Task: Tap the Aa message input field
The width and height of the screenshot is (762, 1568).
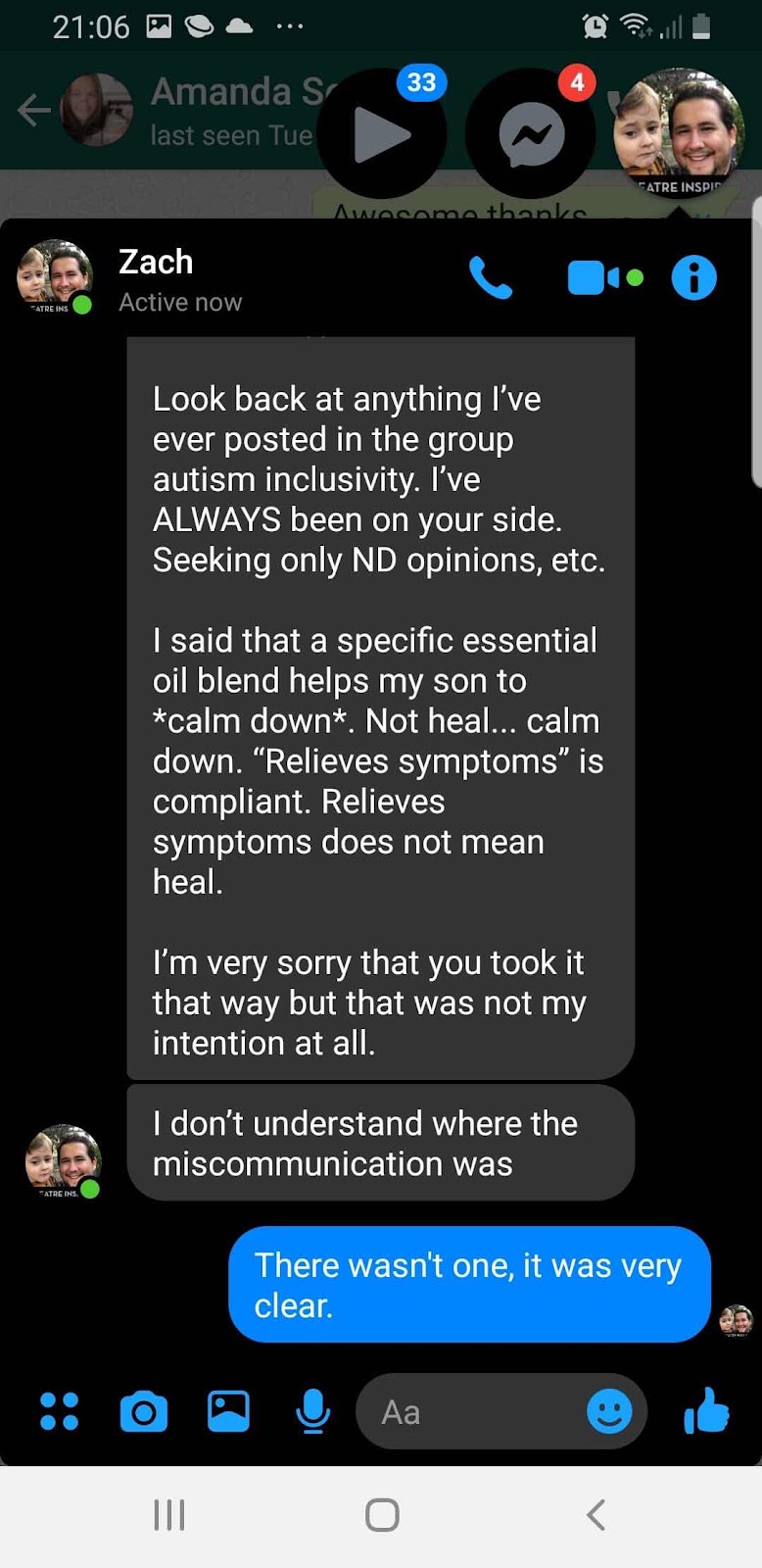Action: coord(470,1412)
